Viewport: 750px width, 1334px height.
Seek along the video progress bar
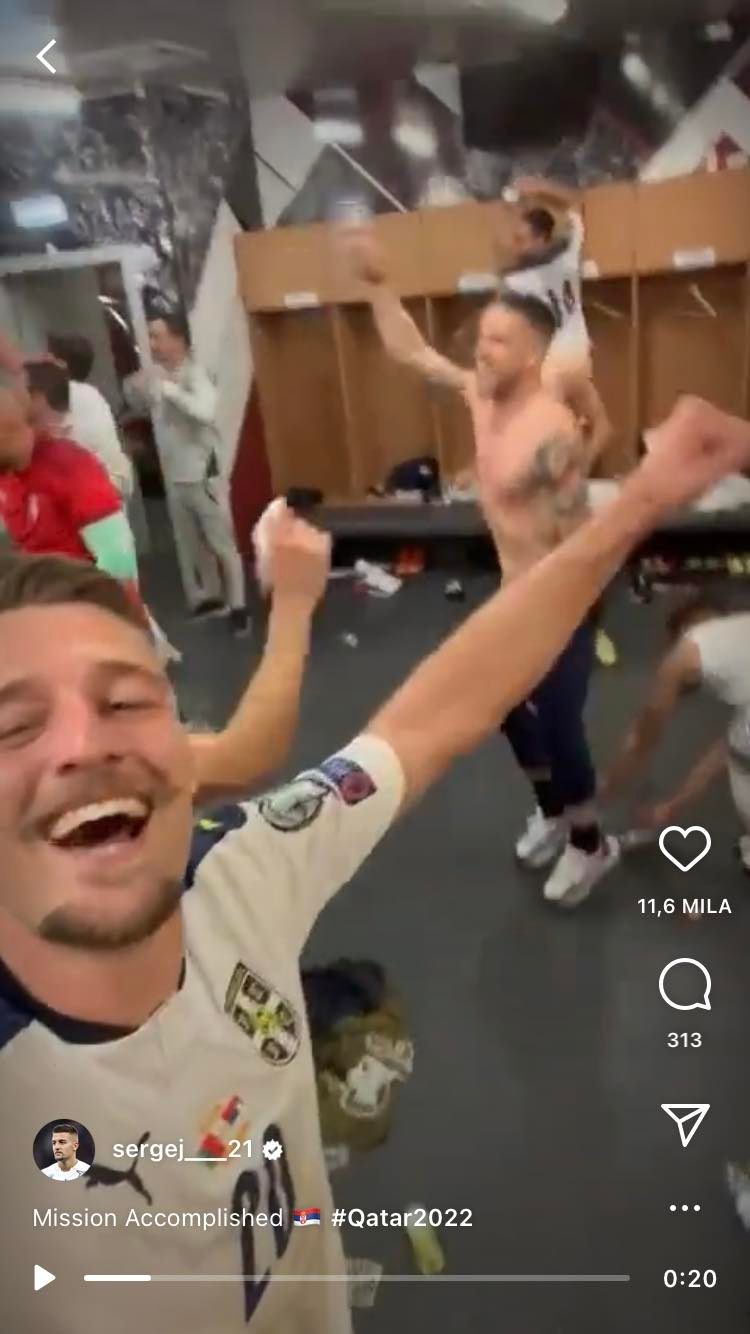click(356, 1277)
